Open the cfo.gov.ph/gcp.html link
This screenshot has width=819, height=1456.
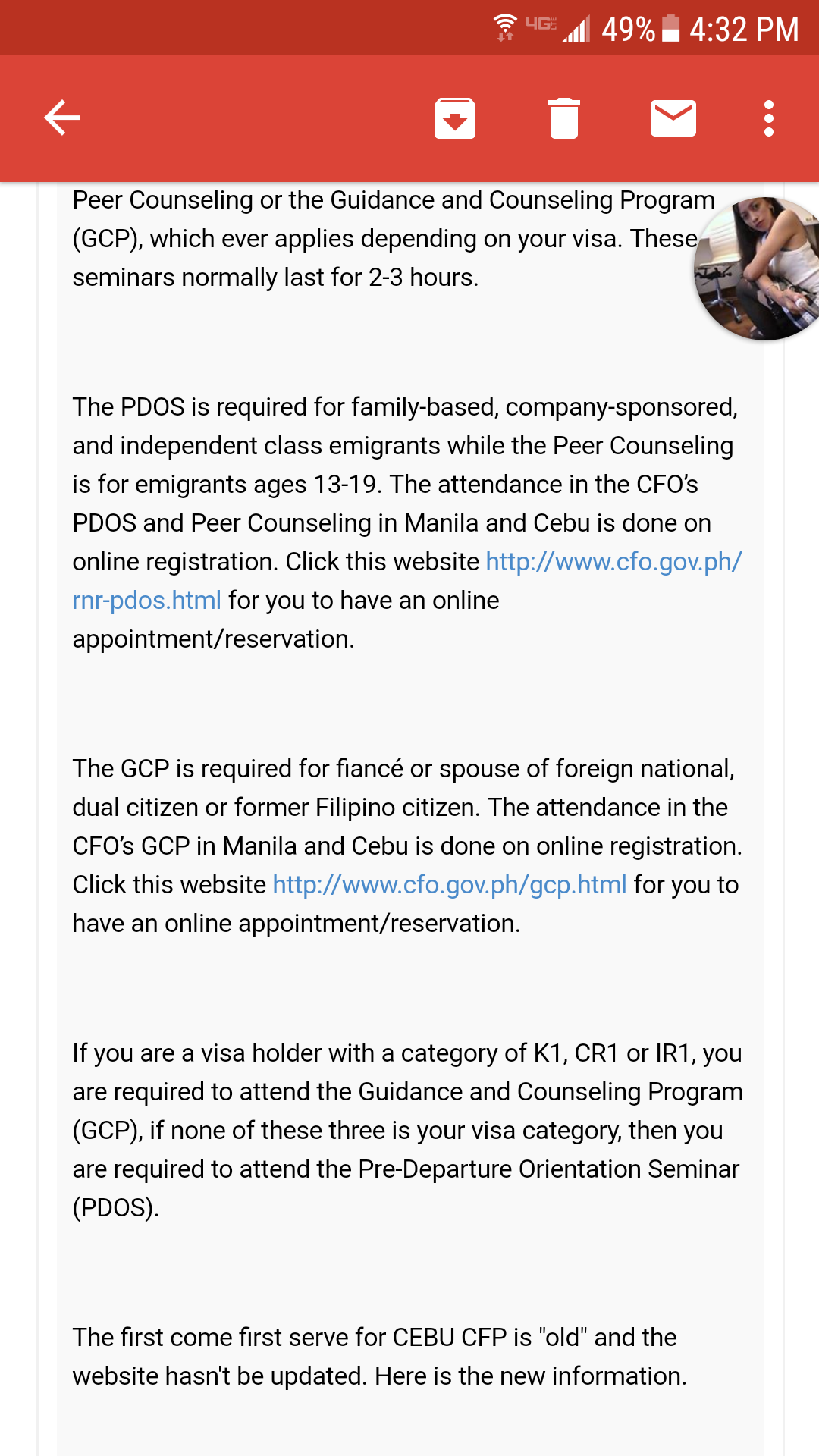click(x=450, y=885)
